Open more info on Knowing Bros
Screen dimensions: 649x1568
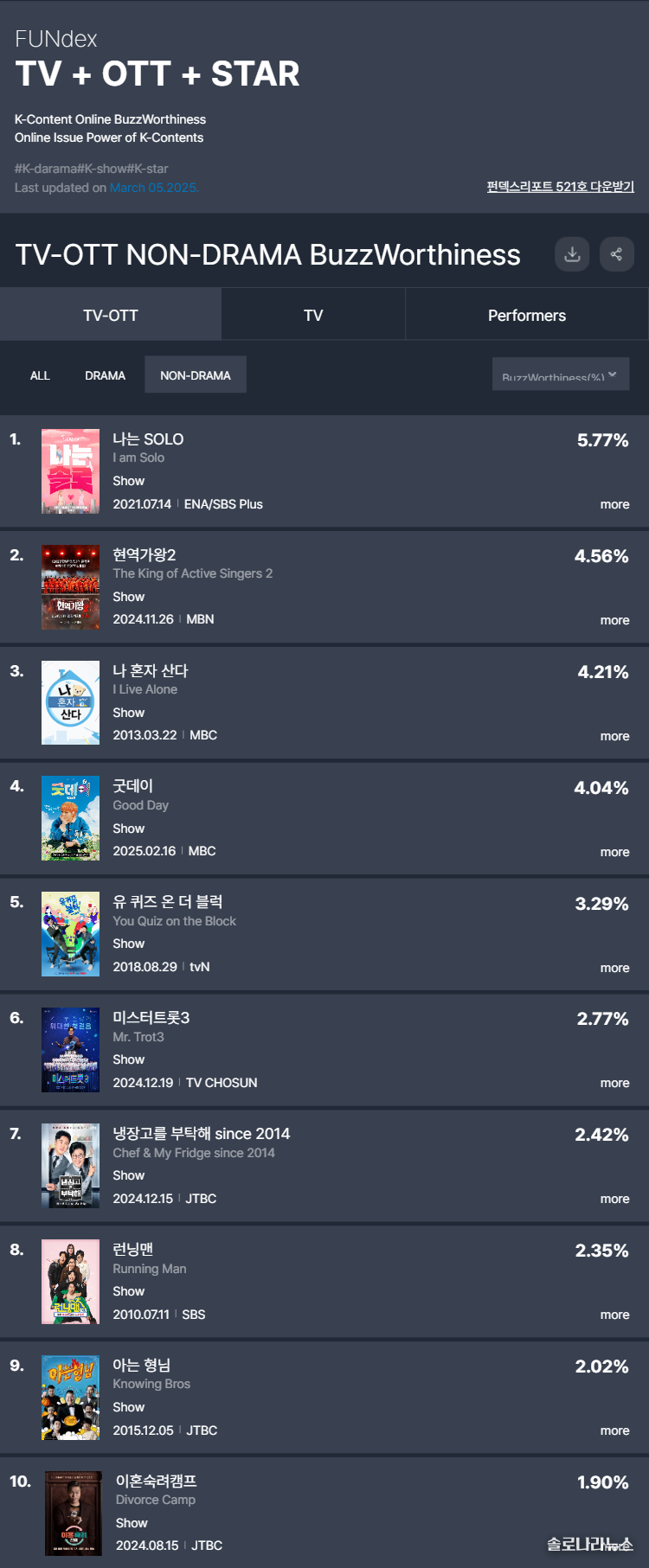(x=614, y=1430)
